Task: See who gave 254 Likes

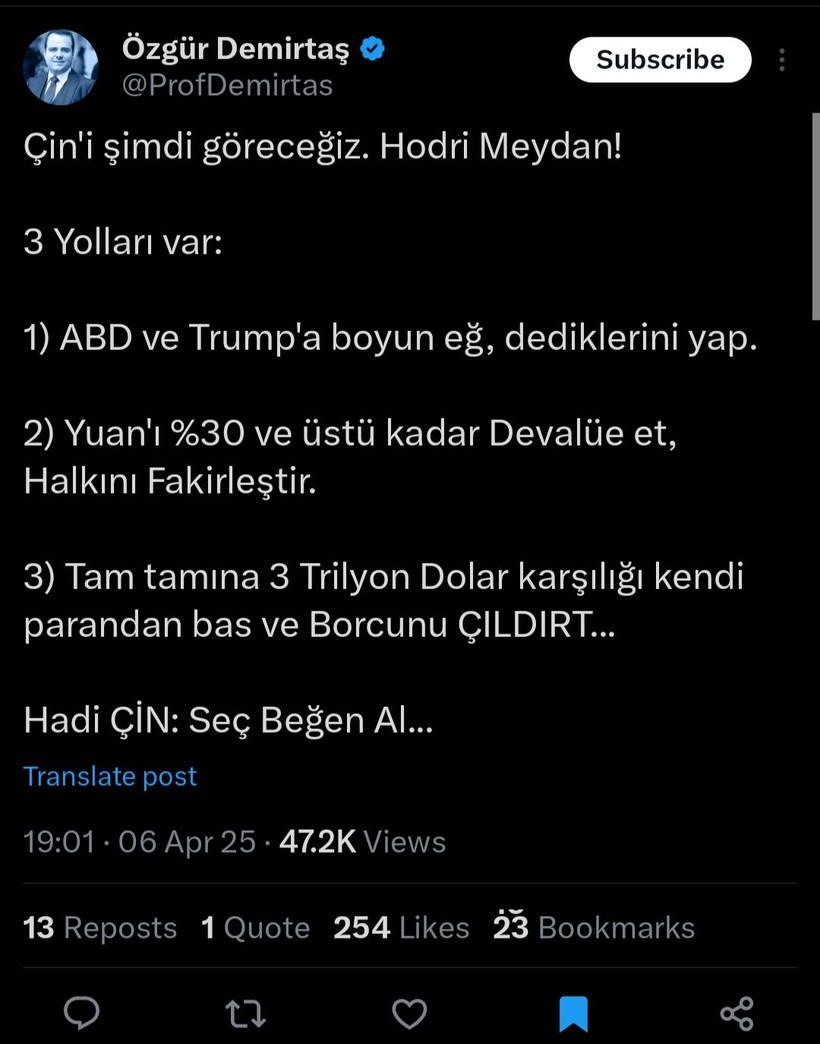Action: (401, 928)
